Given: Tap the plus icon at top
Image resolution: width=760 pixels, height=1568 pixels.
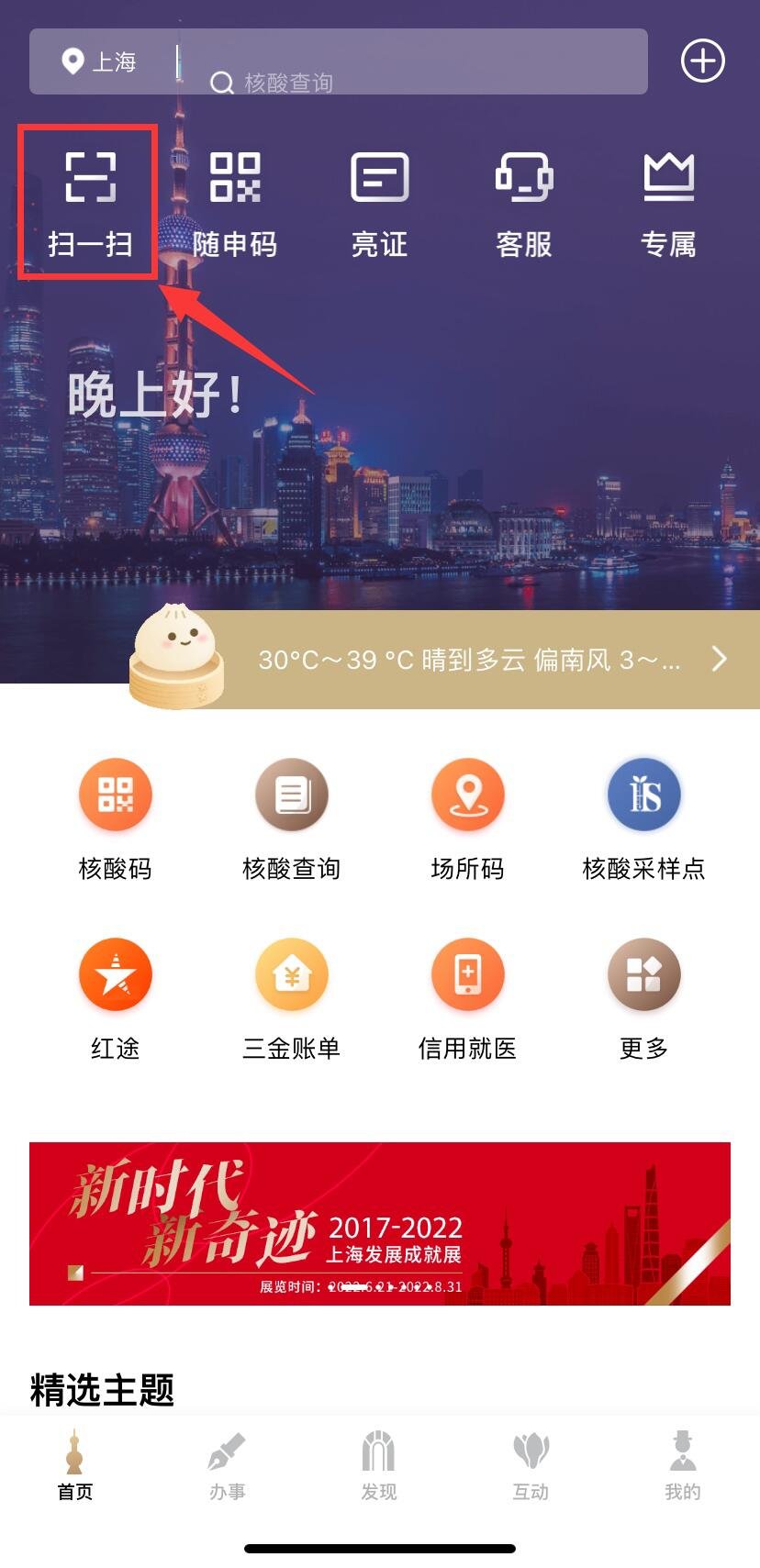Looking at the screenshot, I should pyautogui.click(x=703, y=61).
